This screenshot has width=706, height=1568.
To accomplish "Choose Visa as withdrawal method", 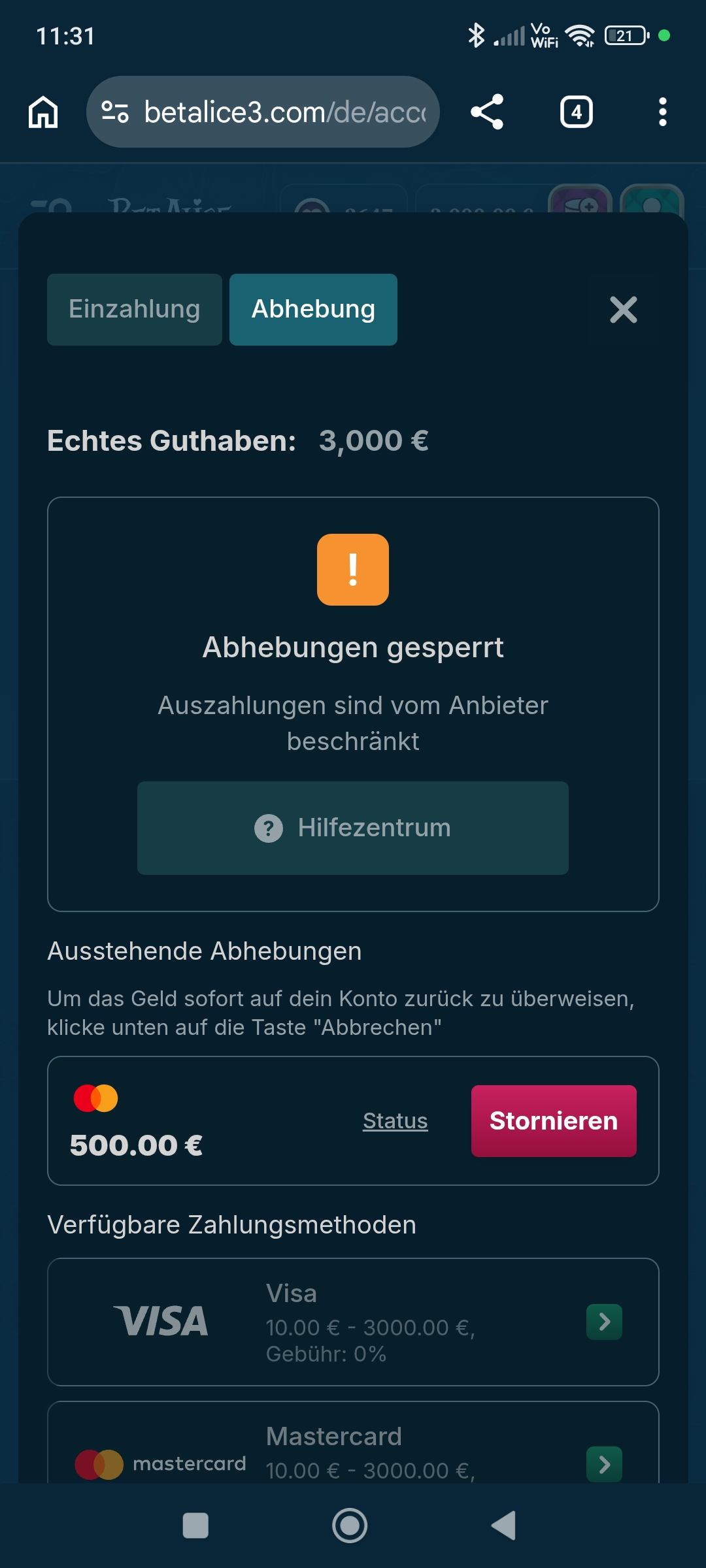I will [x=353, y=1322].
